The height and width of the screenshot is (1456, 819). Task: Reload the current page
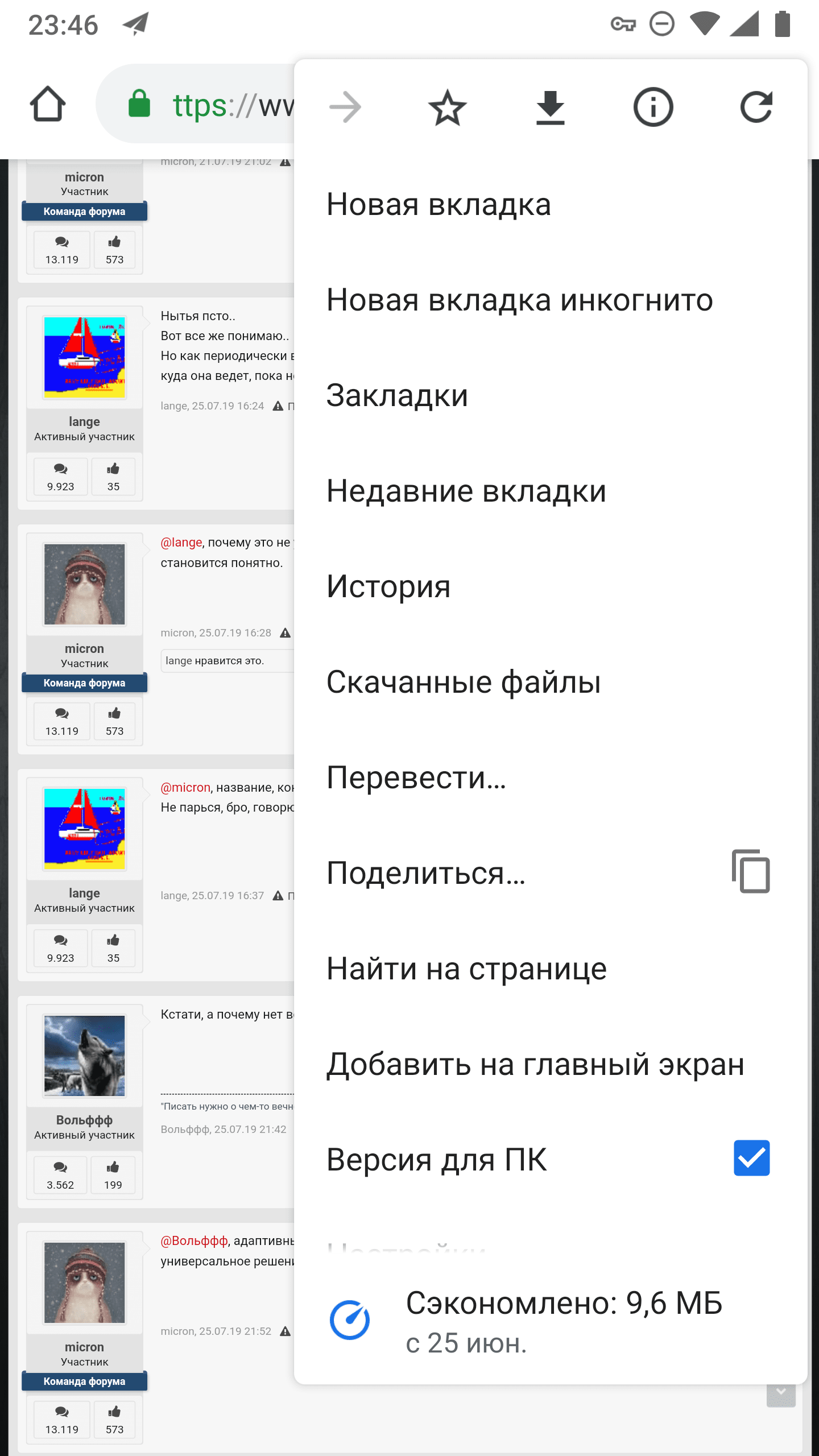[756, 107]
